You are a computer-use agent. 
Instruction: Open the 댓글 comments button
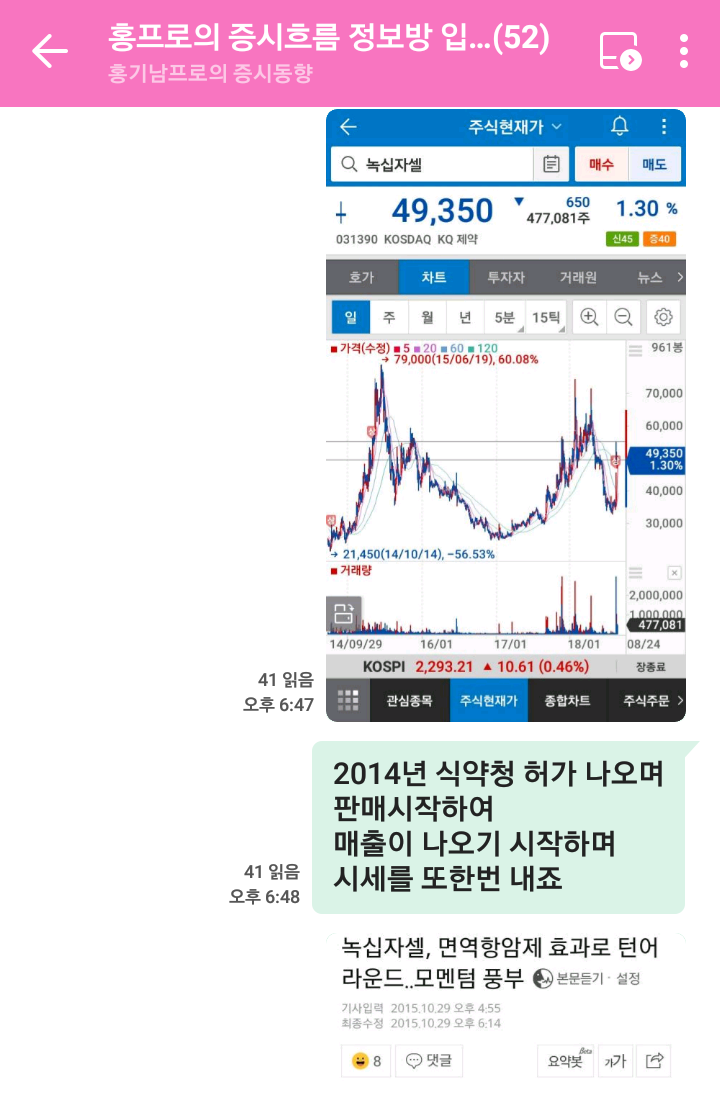(x=427, y=1060)
